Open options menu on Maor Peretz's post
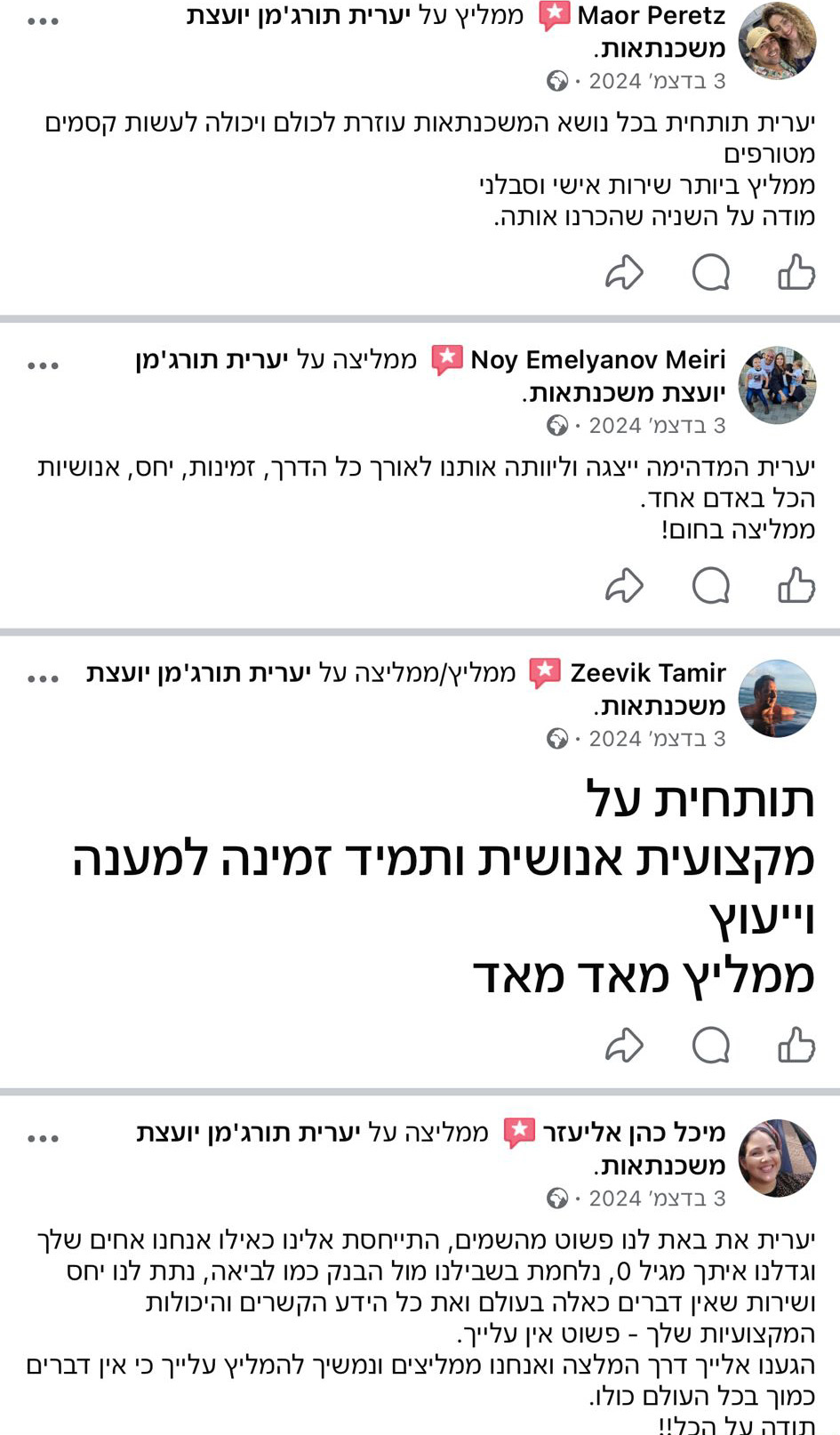Screen dimensions: 840x1435 (43, 21)
